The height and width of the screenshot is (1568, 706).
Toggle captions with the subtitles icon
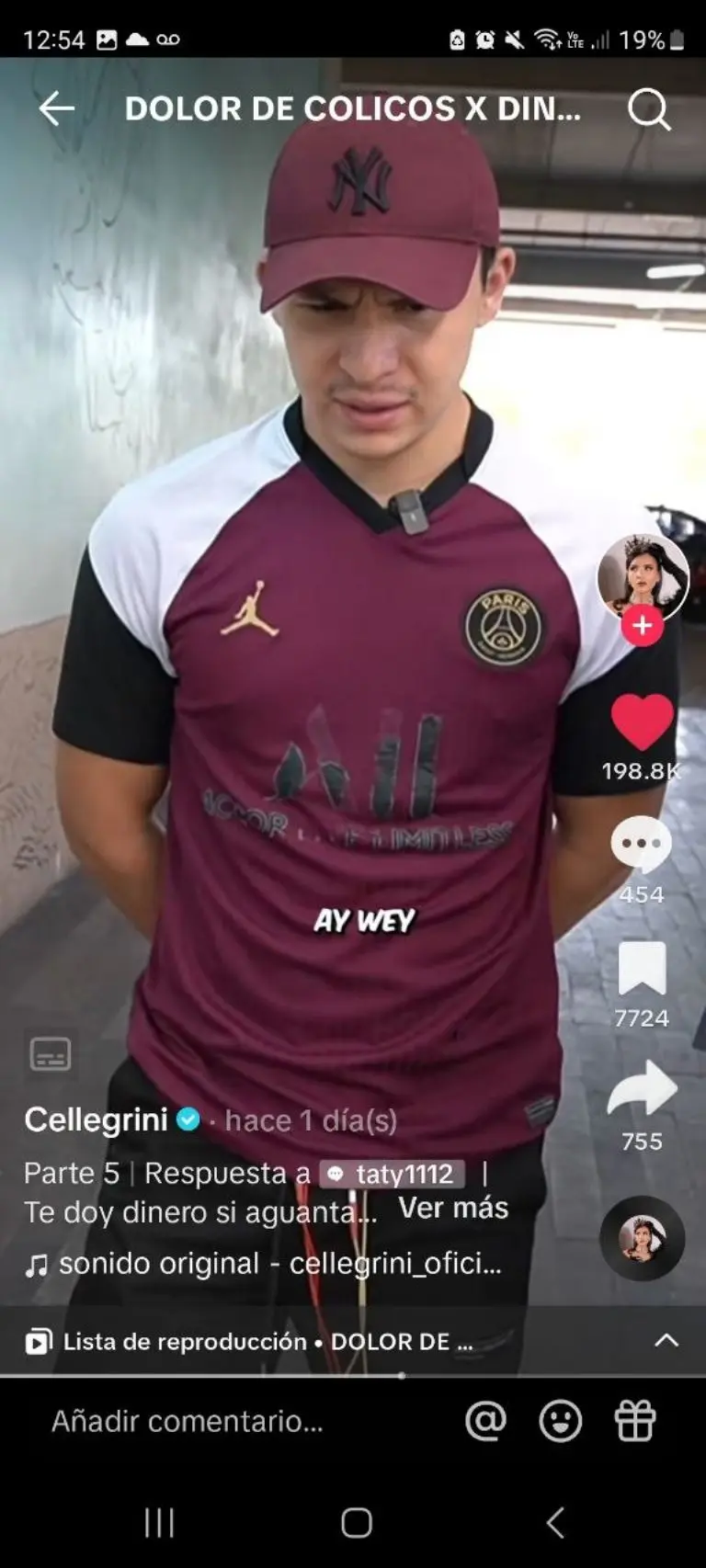(x=51, y=1054)
